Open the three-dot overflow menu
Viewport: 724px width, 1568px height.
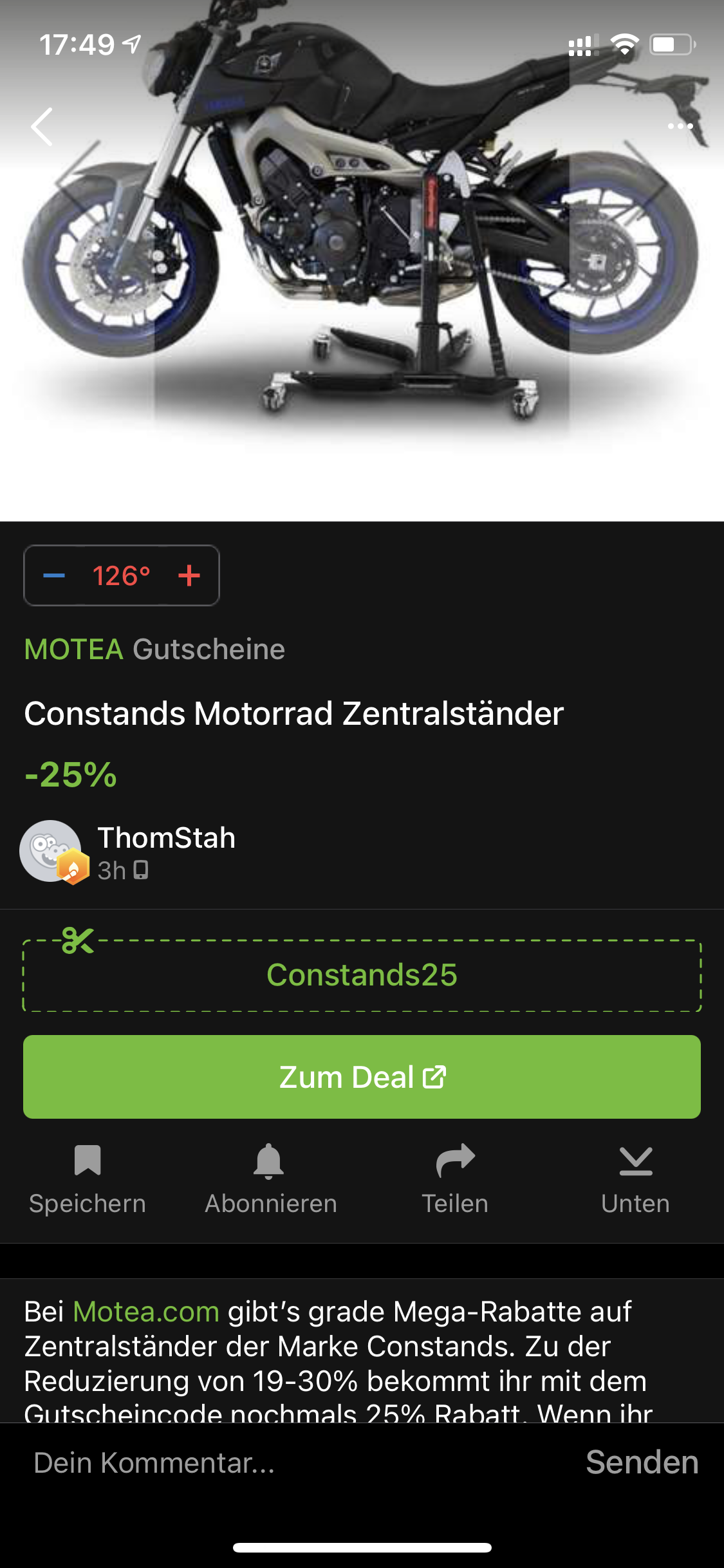pyautogui.click(x=680, y=126)
